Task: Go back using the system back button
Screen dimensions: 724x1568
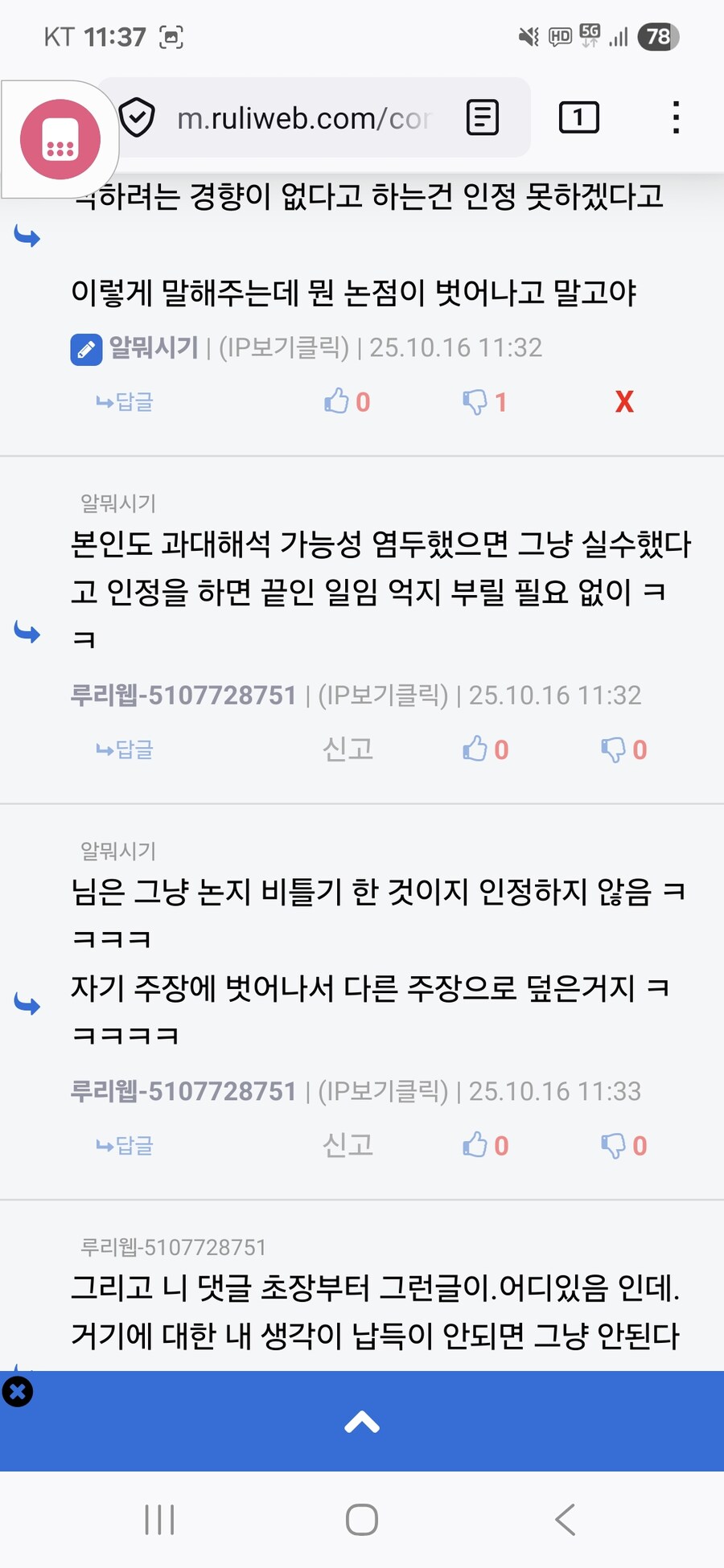Action: pos(566,1520)
